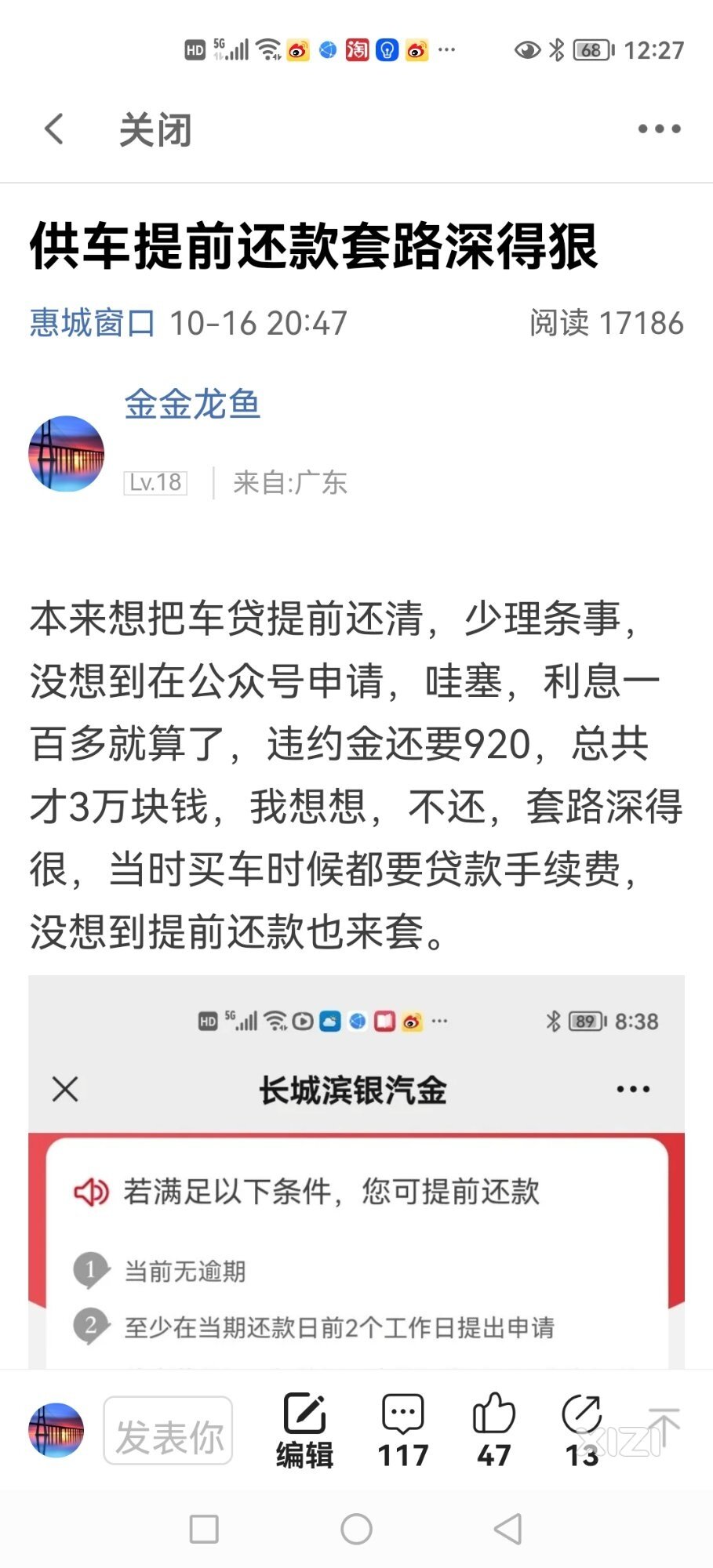Image resolution: width=713 pixels, height=1568 pixels.
Task: Open the 惠城窗口 forum link
Action: [92, 323]
